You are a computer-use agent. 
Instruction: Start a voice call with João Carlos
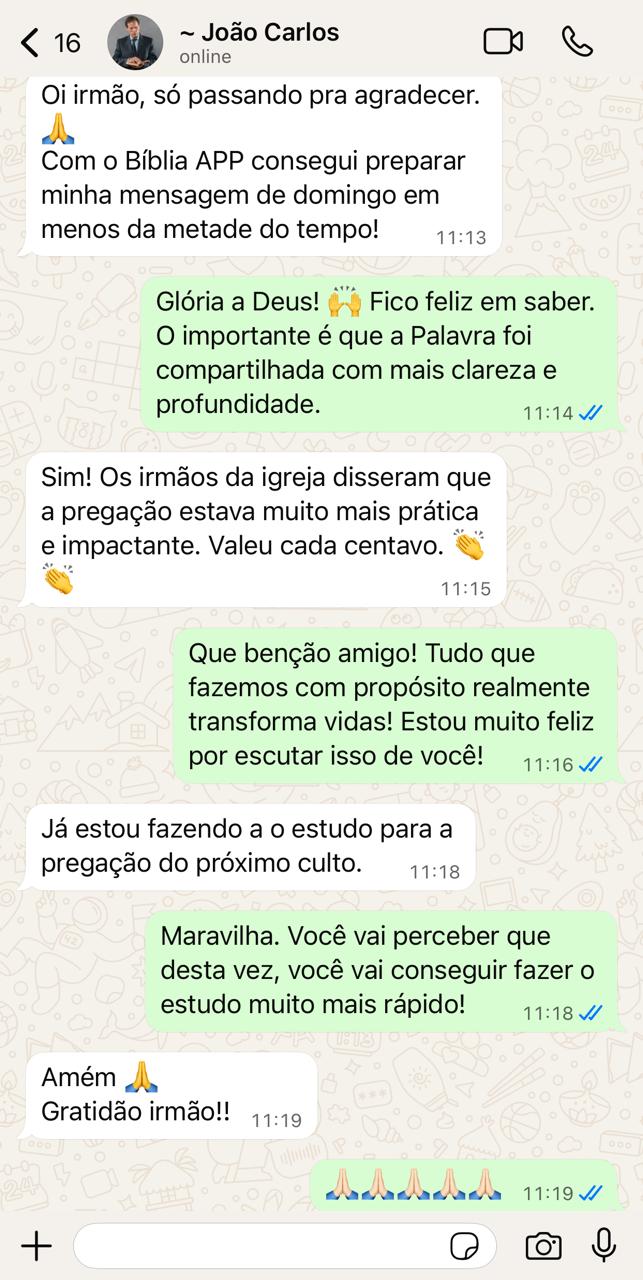[x=578, y=41]
